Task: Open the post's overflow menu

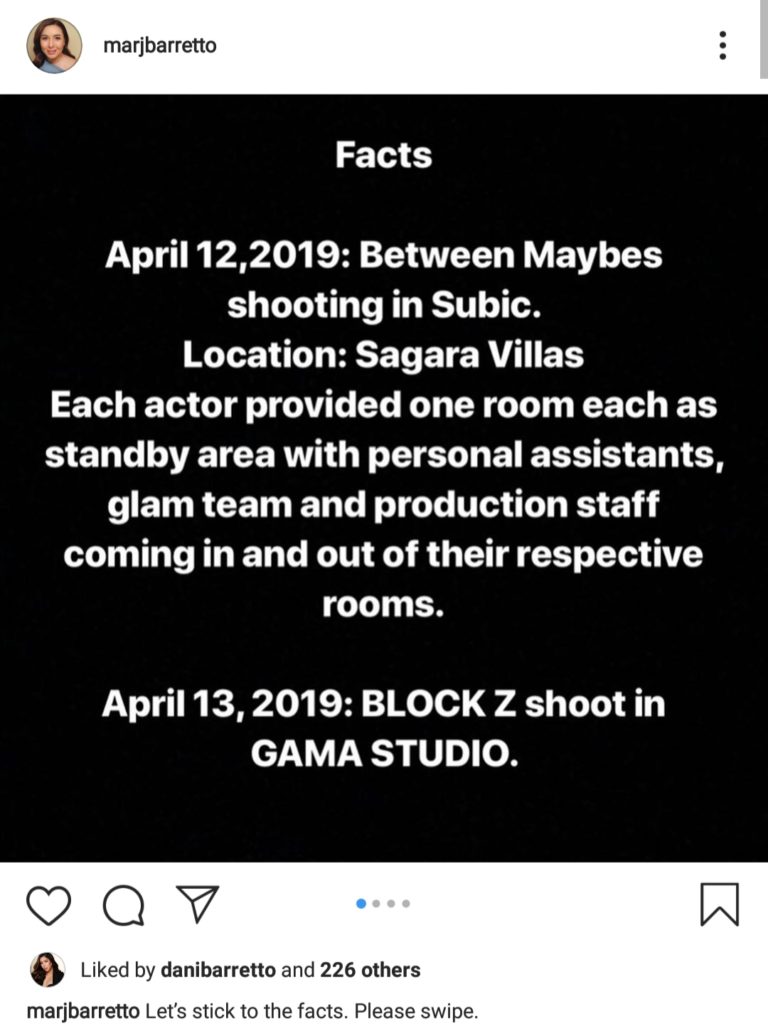Action: (722, 46)
